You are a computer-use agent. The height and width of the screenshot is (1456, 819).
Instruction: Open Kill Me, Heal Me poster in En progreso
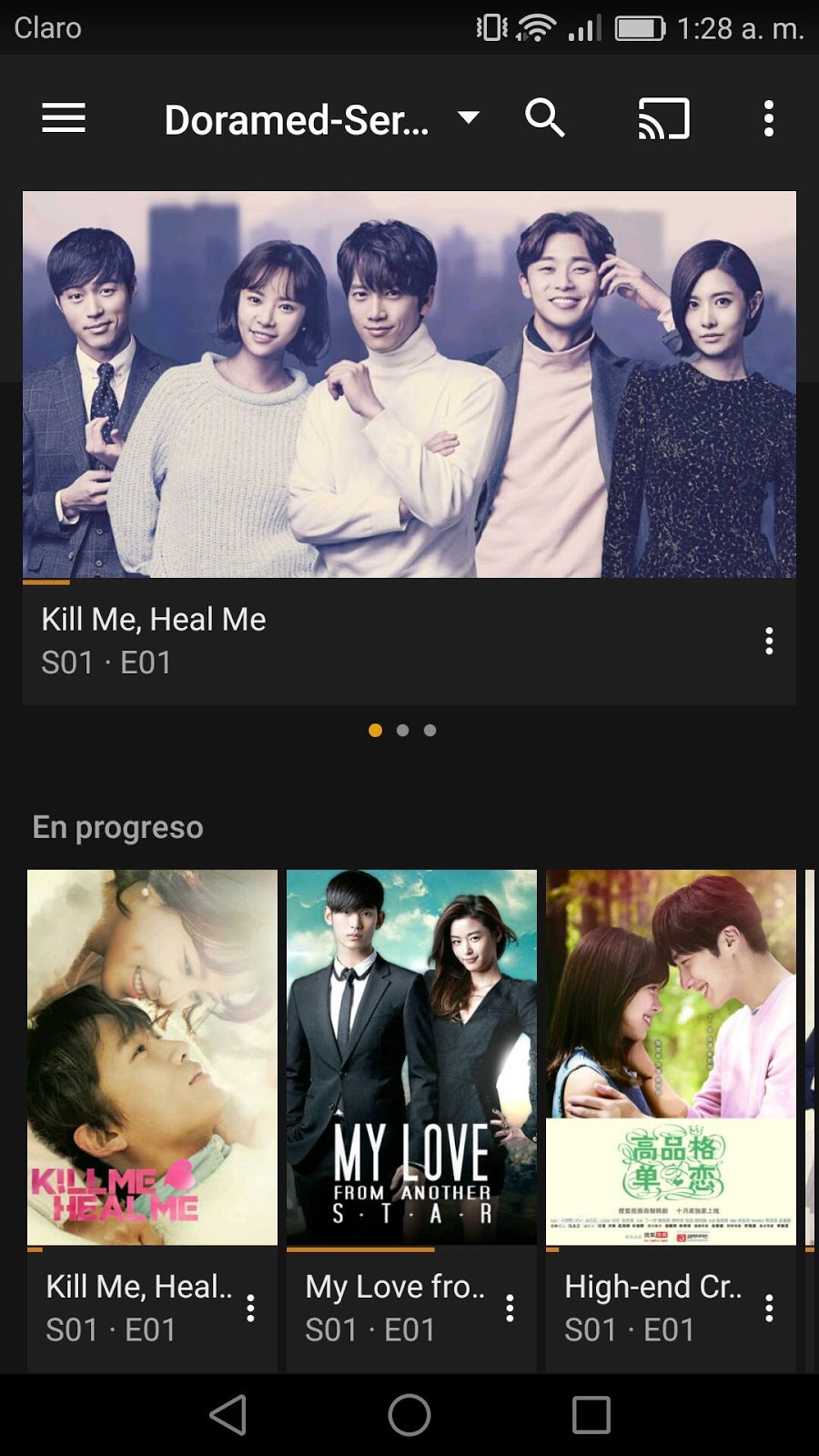[152, 1057]
